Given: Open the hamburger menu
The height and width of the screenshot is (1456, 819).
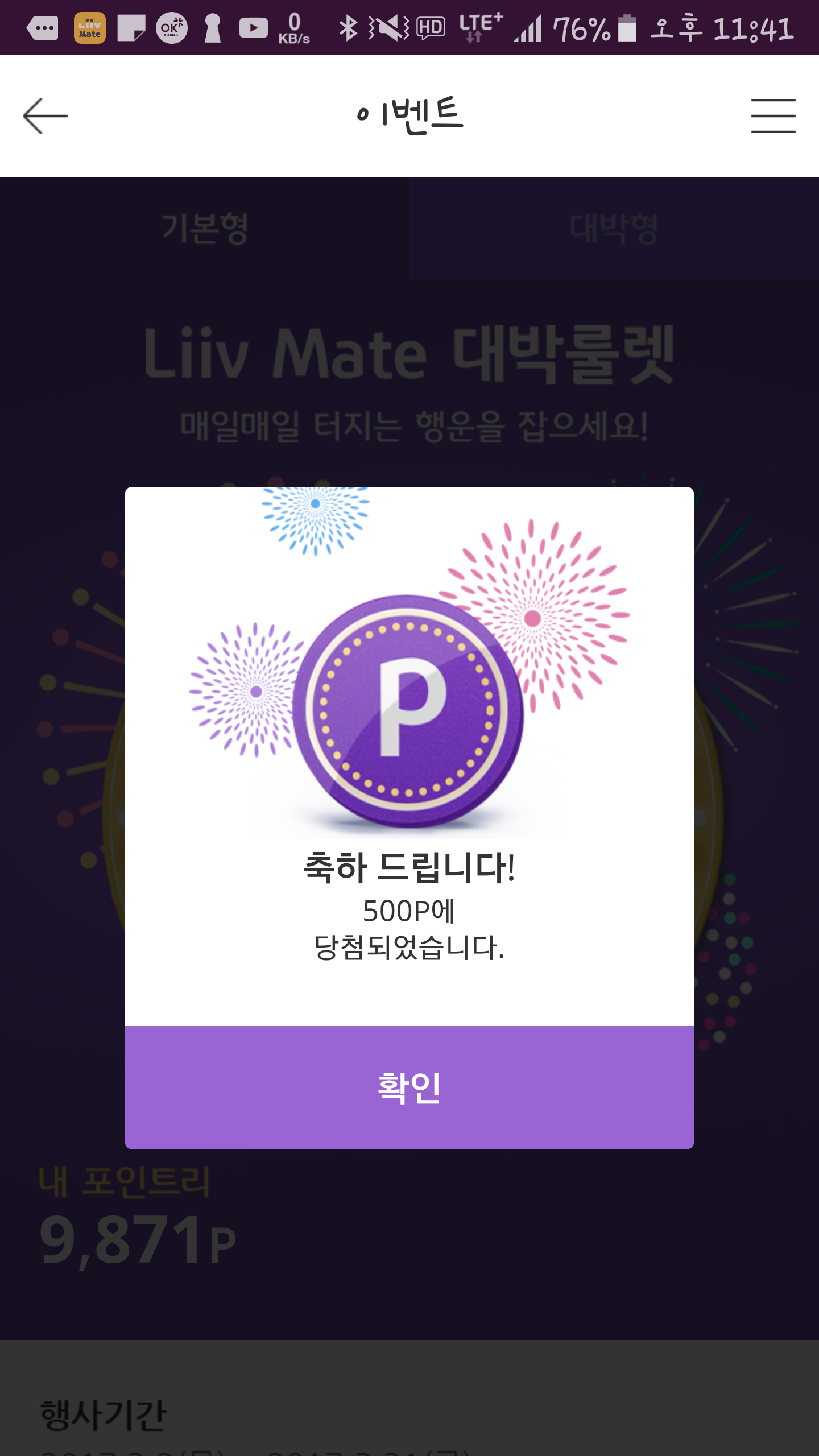Looking at the screenshot, I should click(x=773, y=116).
